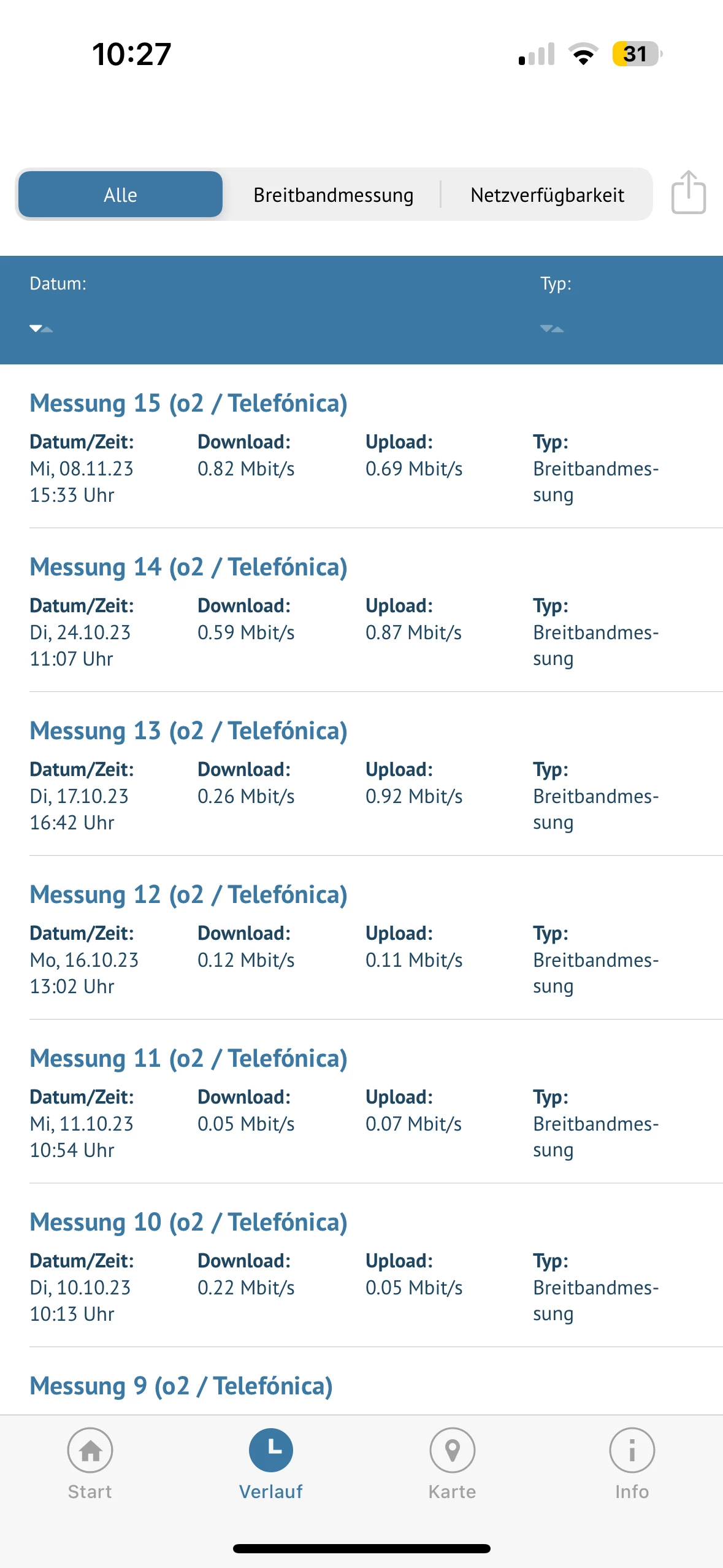Image resolution: width=723 pixels, height=1568 pixels.
Task: Switch to the Karte tab
Action: 452,1464
